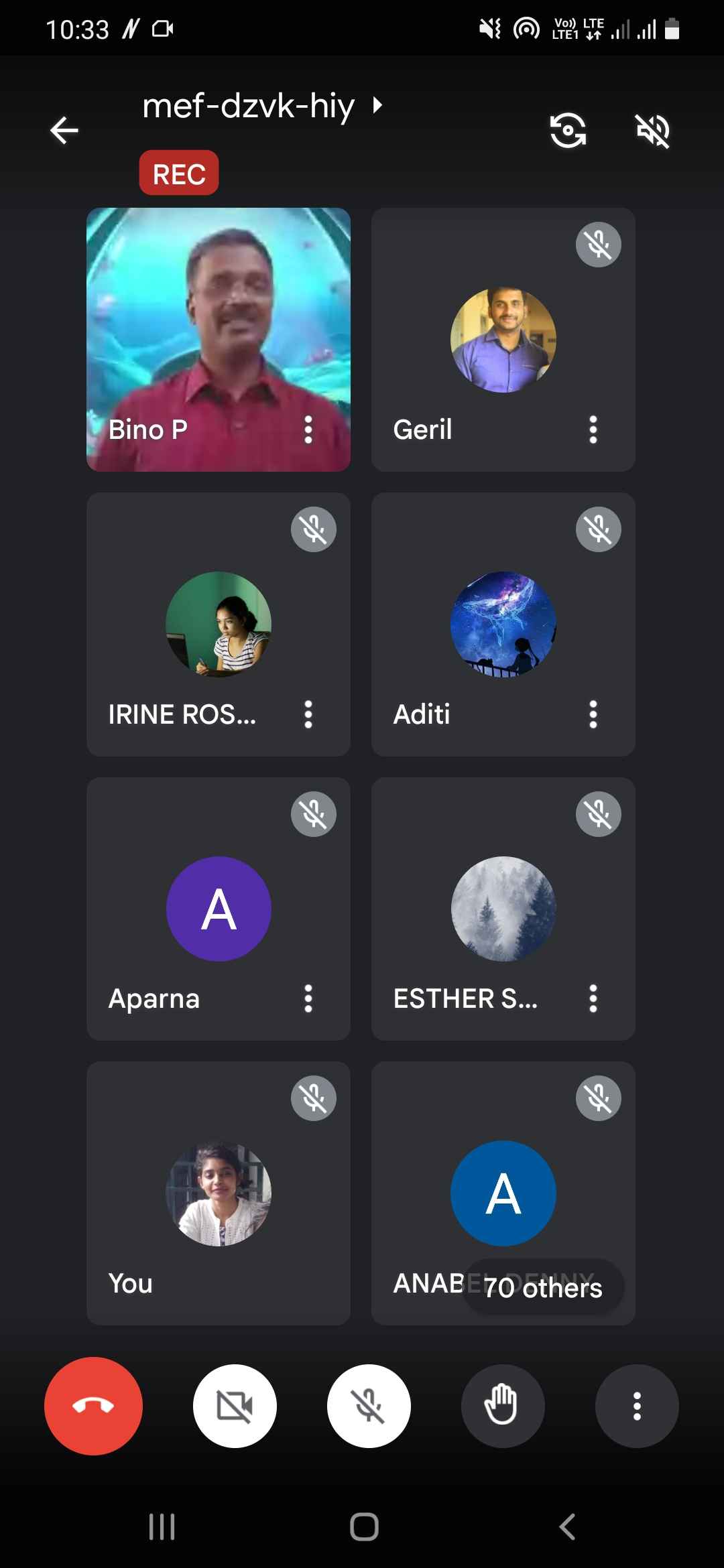Image resolution: width=724 pixels, height=1568 pixels.
Task: Open options menu on Bino P's tile
Action: pyautogui.click(x=308, y=430)
